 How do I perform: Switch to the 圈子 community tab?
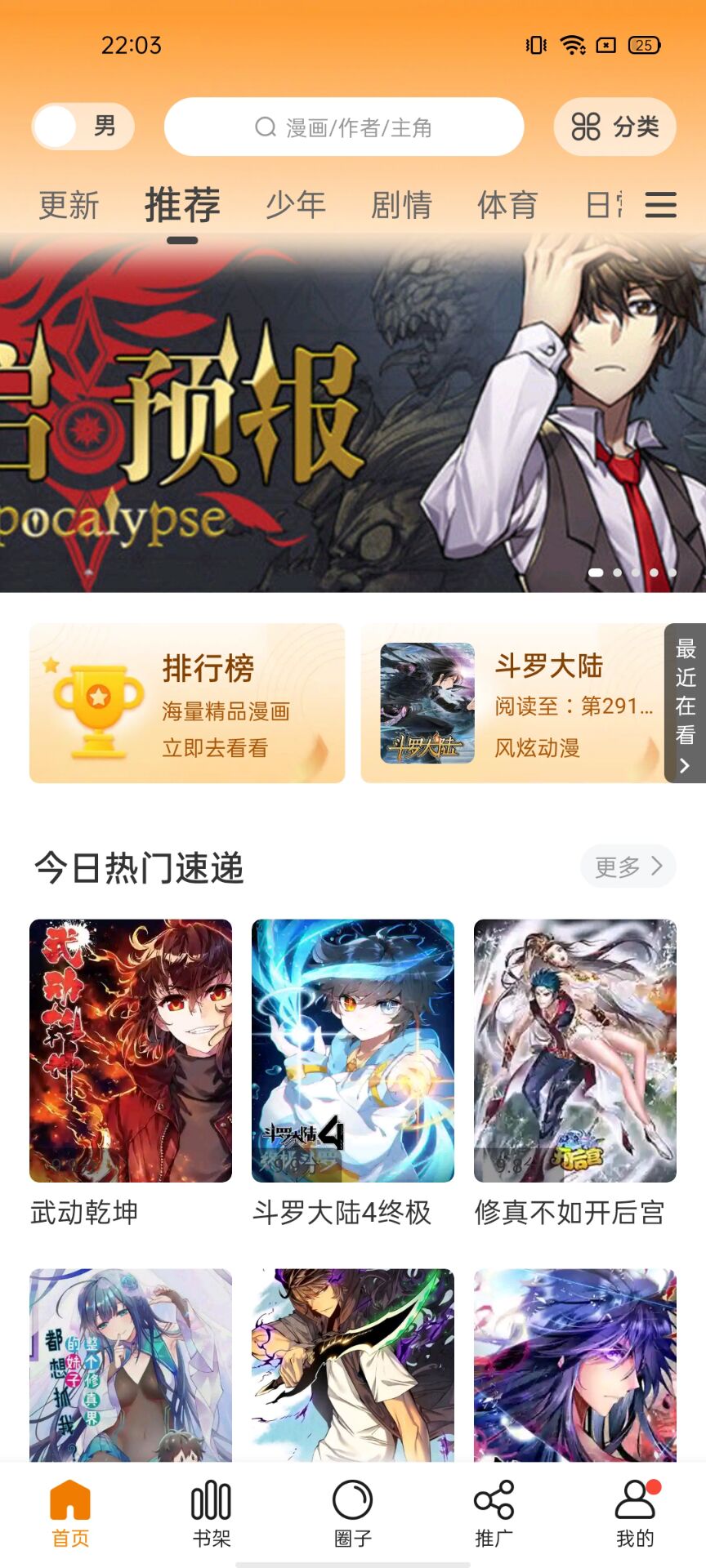click(353, 1513)
